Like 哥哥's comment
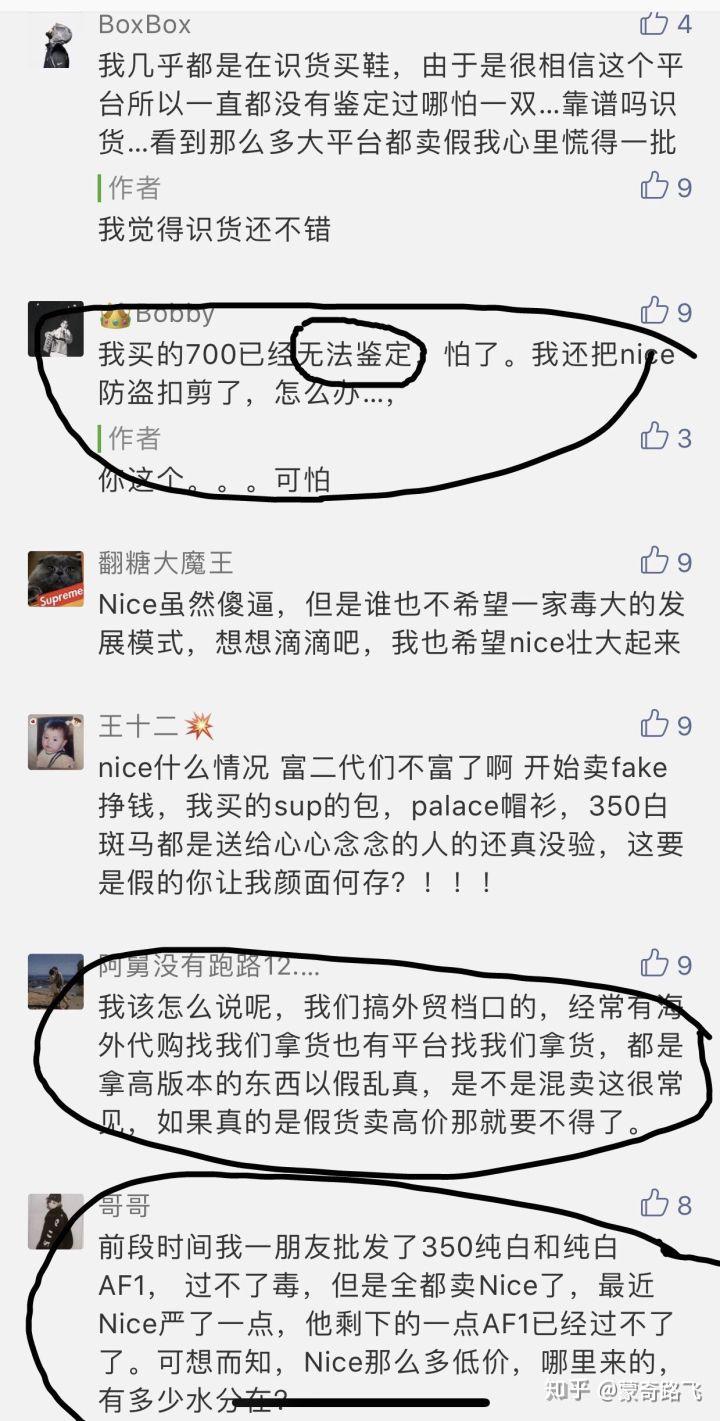This screenshot has height=1421, width=720. click(x=654, y=1203)
